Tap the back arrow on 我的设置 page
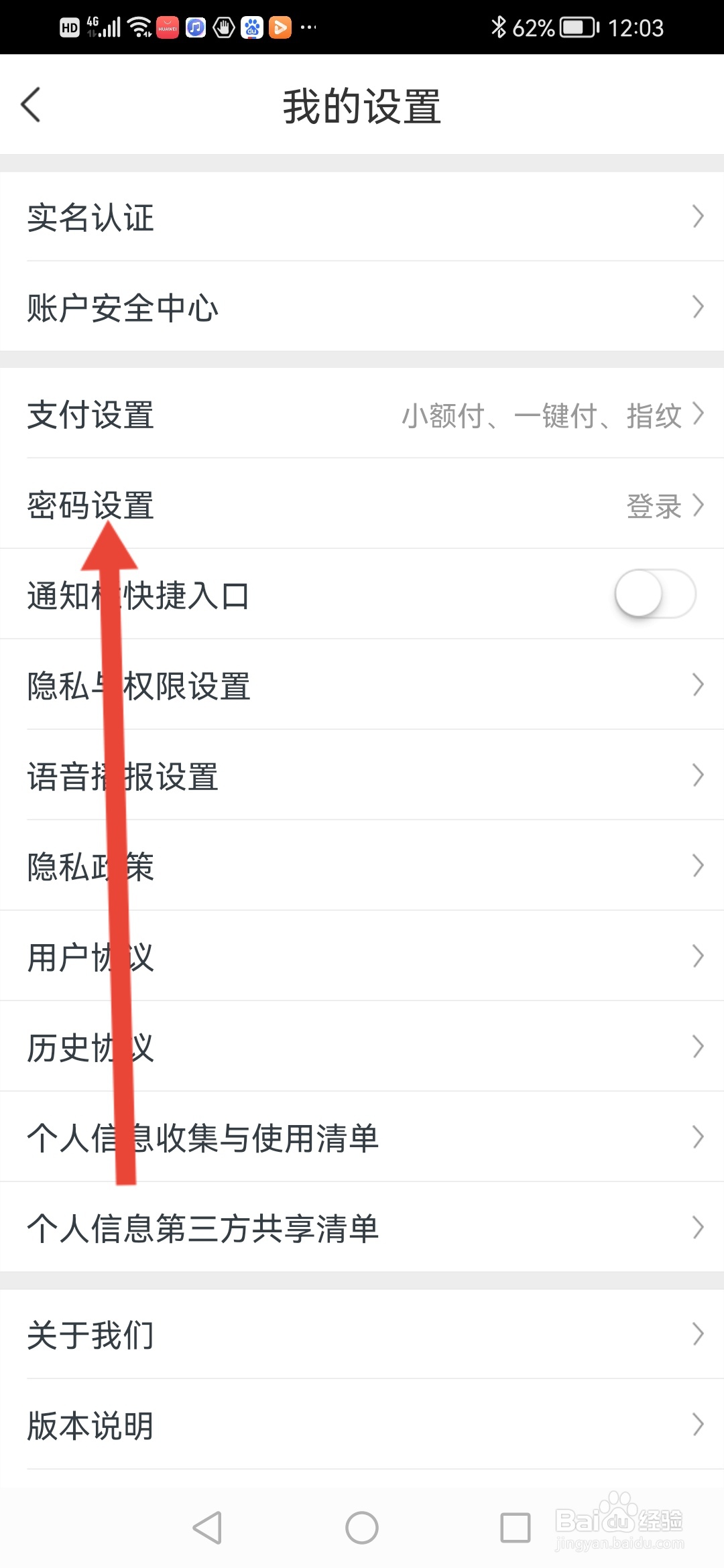 32,105
